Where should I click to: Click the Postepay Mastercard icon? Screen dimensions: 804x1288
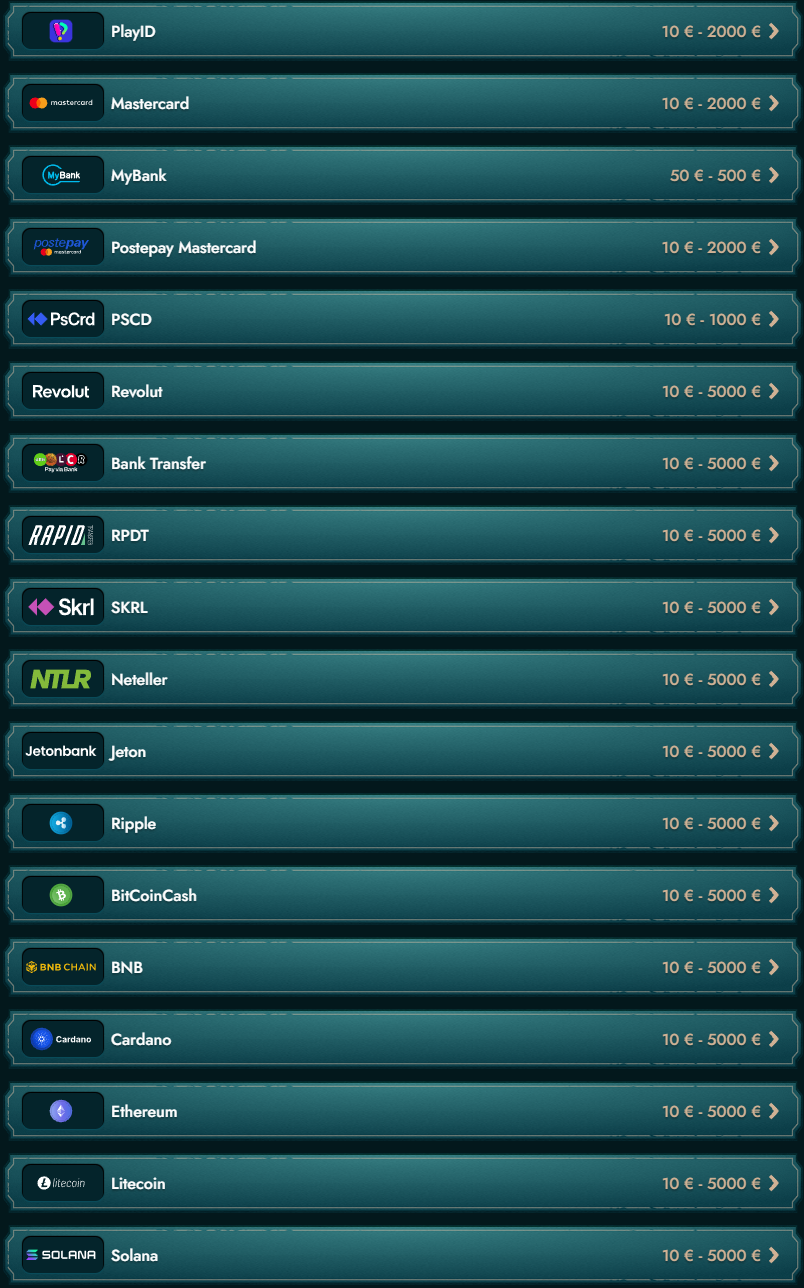tap(62, 247)
